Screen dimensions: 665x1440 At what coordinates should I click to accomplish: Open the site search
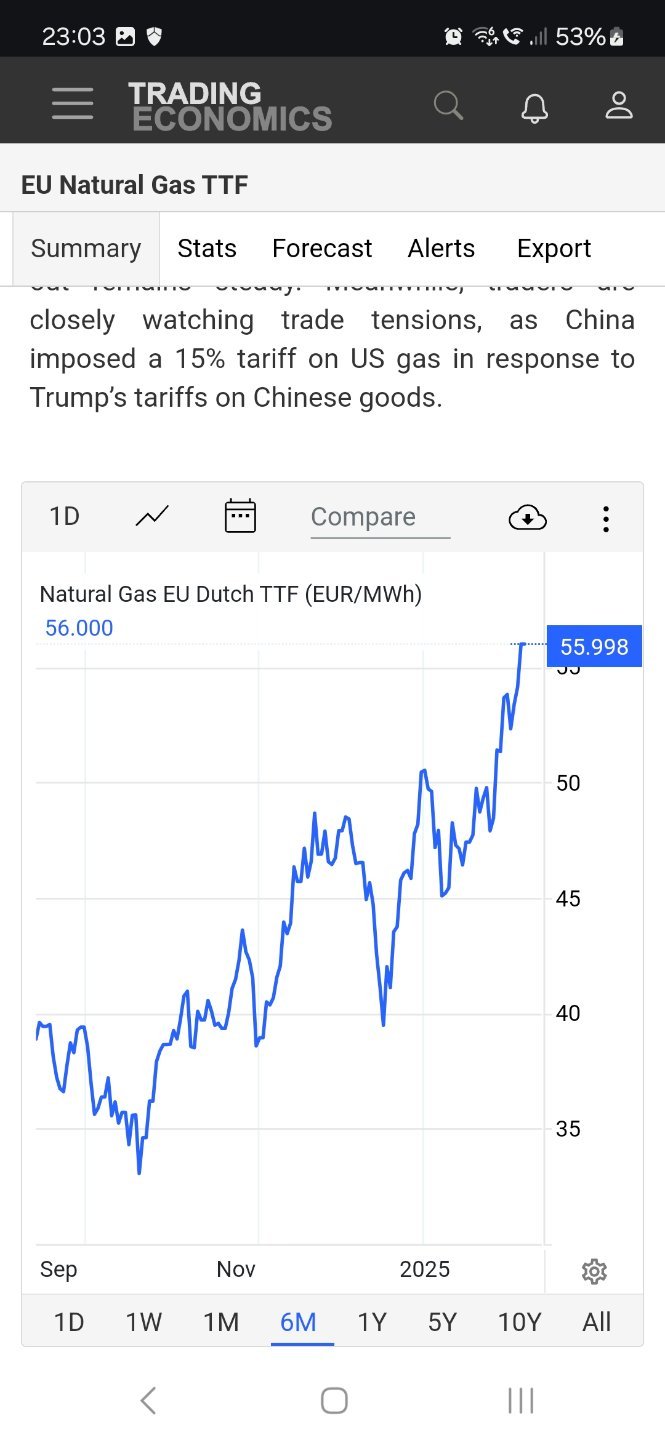click(x=448, y=104)
